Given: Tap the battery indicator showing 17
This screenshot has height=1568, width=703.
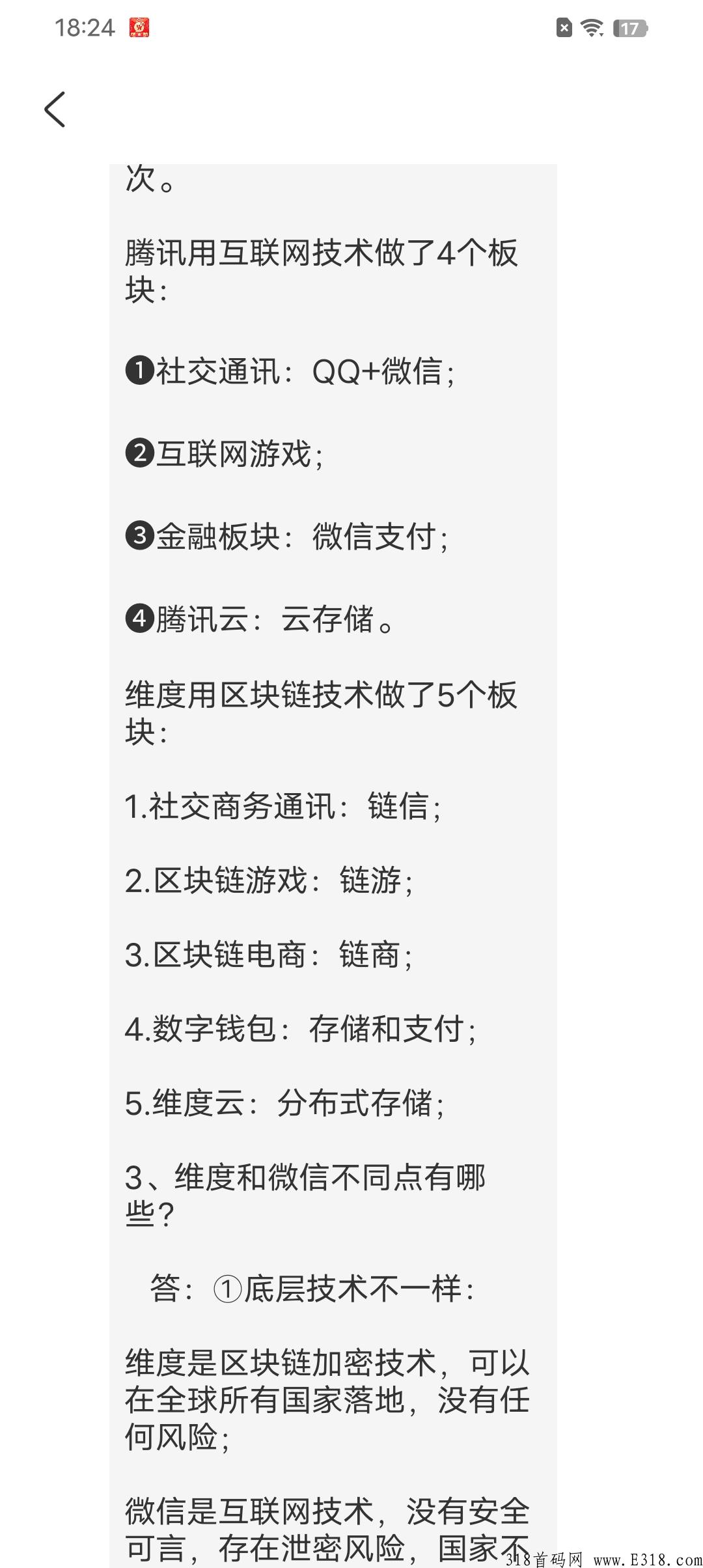Looking at the screenshot, I should [629, 27].
